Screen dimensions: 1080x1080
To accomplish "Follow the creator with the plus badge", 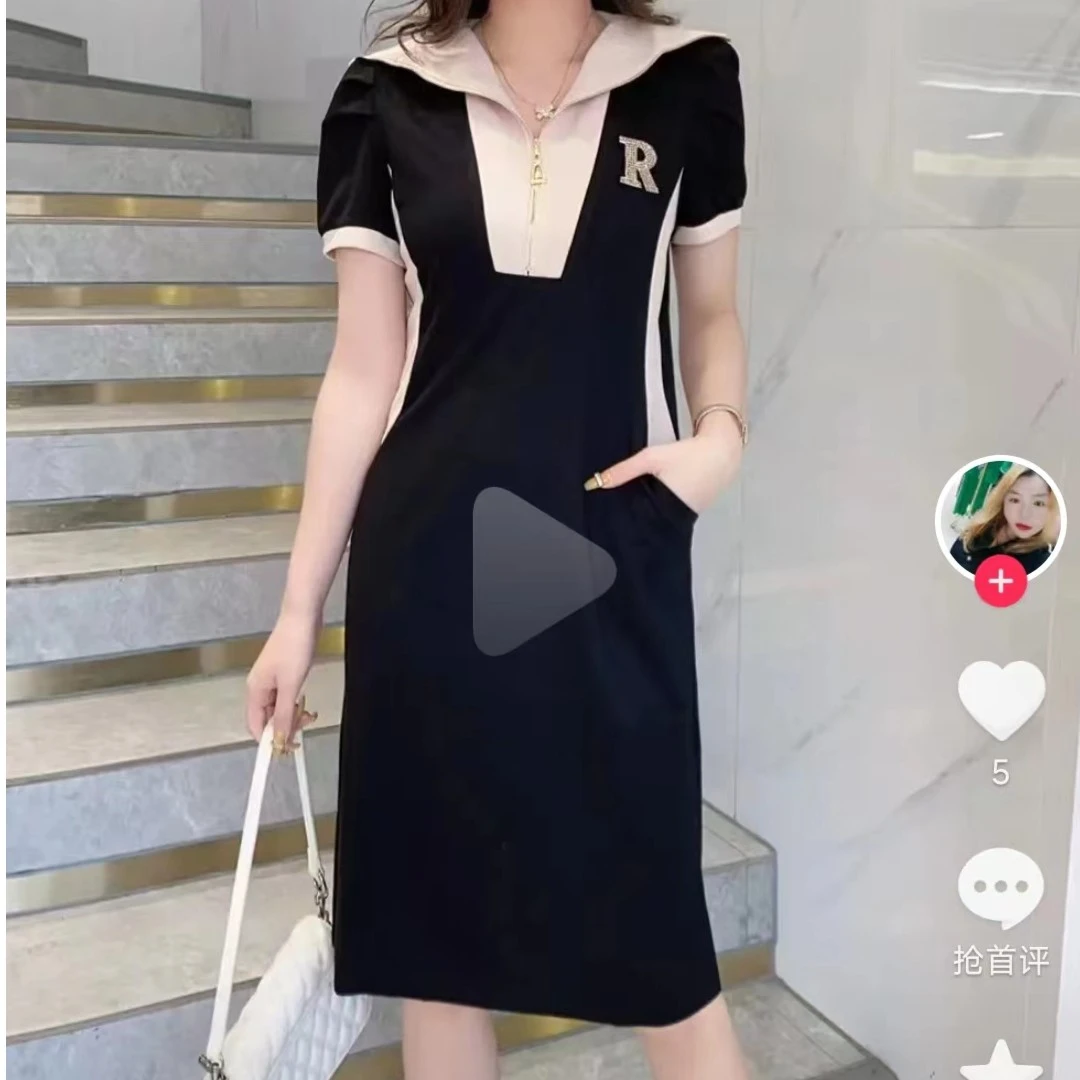I will coord(1001,582).
